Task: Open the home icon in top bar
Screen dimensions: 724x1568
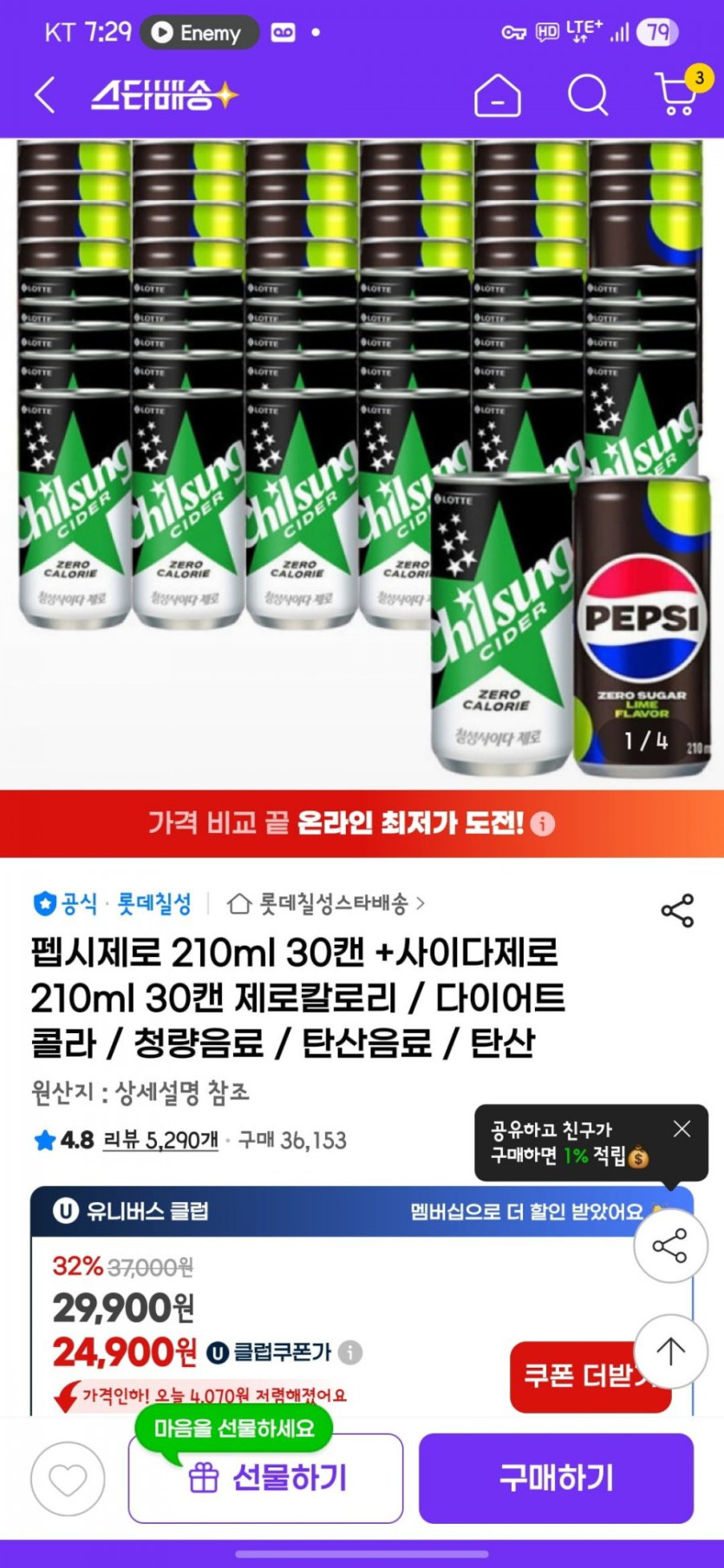Action: click(x=498, y=94)
